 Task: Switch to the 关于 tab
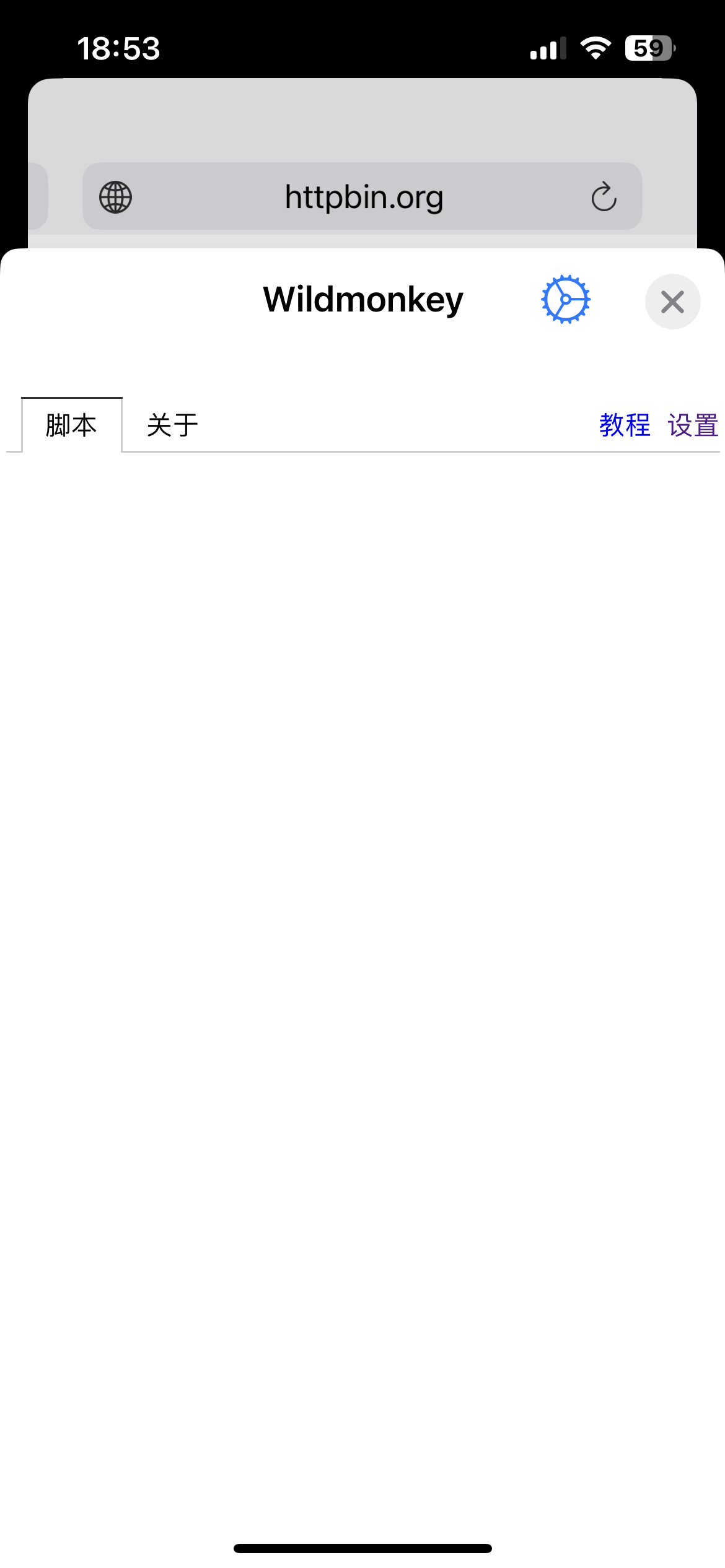coord(171,425)
